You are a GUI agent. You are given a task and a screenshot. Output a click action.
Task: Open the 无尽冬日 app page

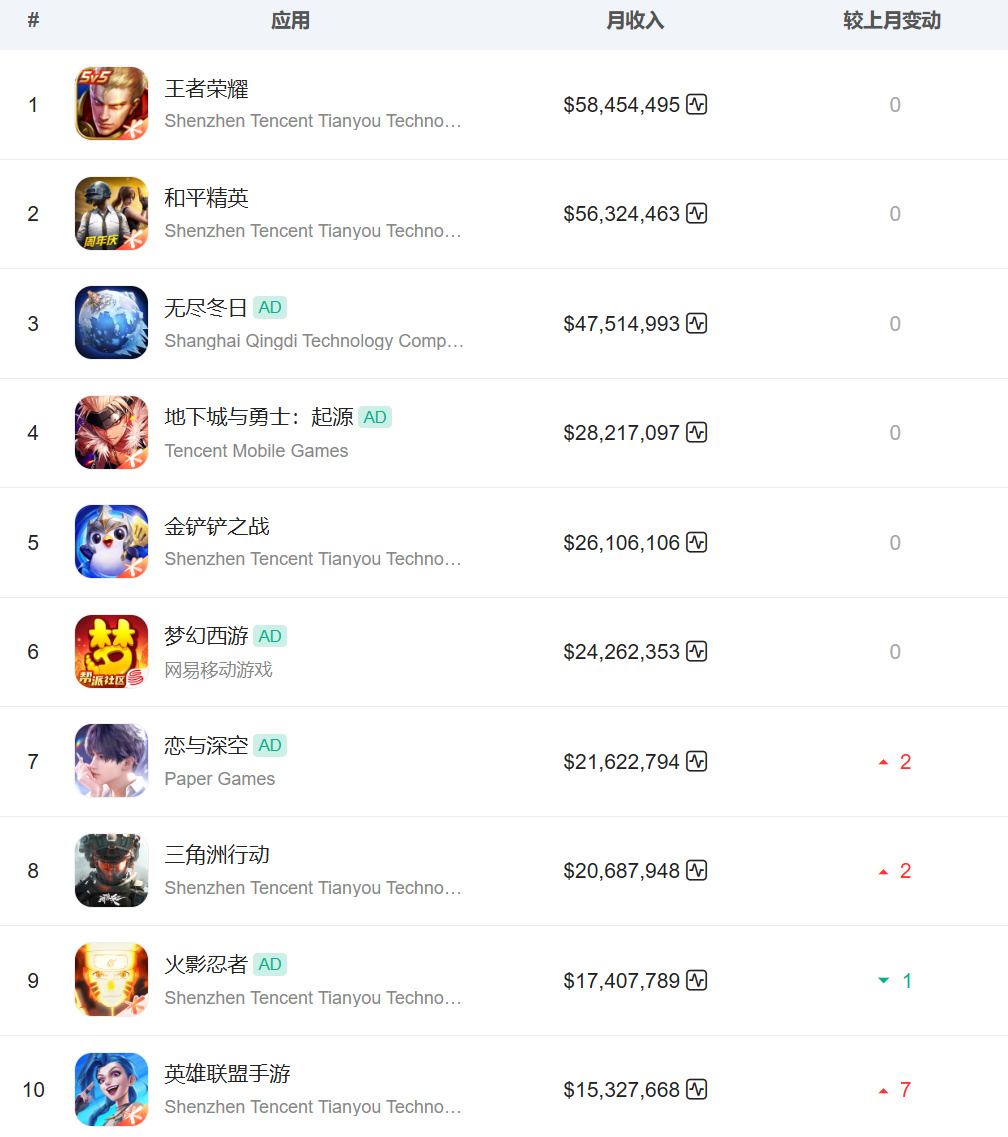click(x=205, y=308)
